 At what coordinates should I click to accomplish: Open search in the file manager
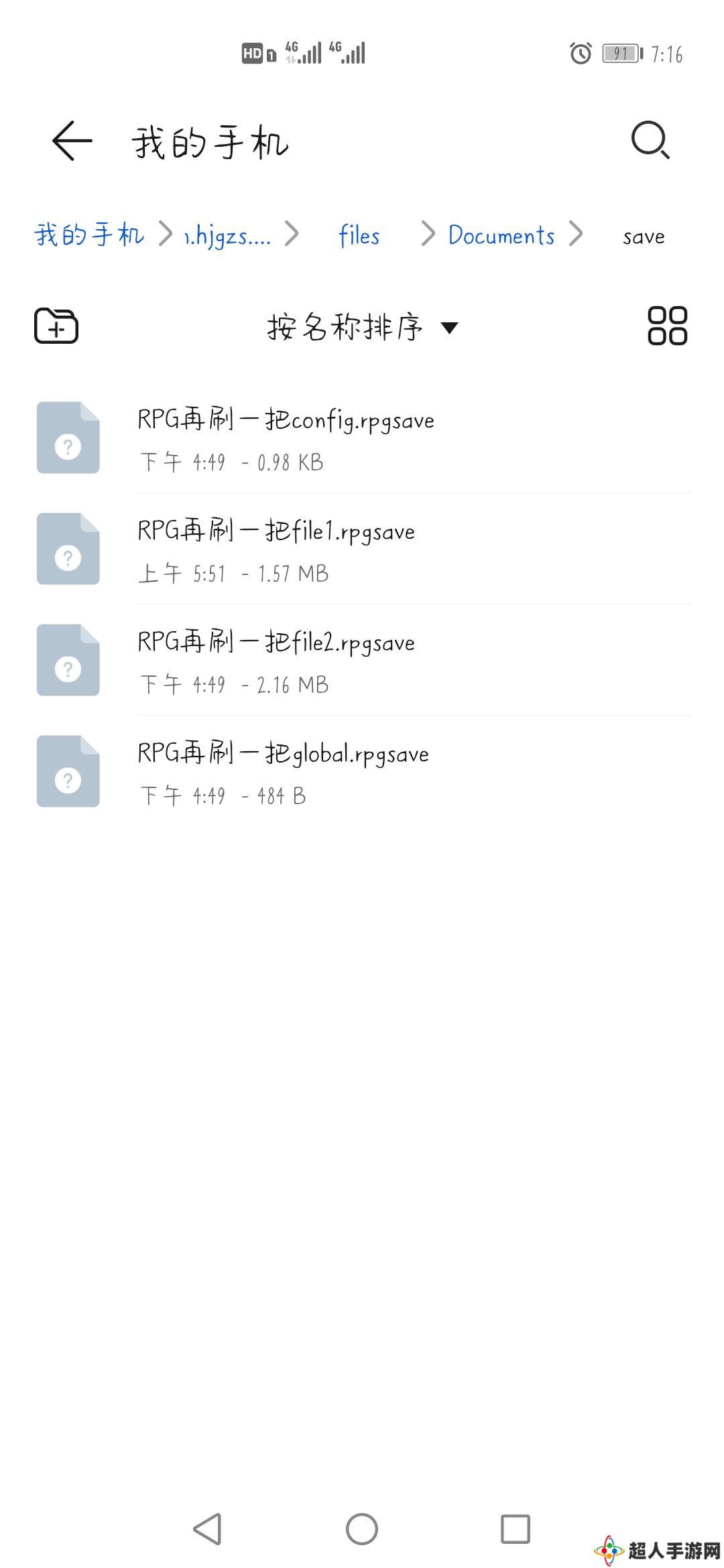tap(650, 140)
